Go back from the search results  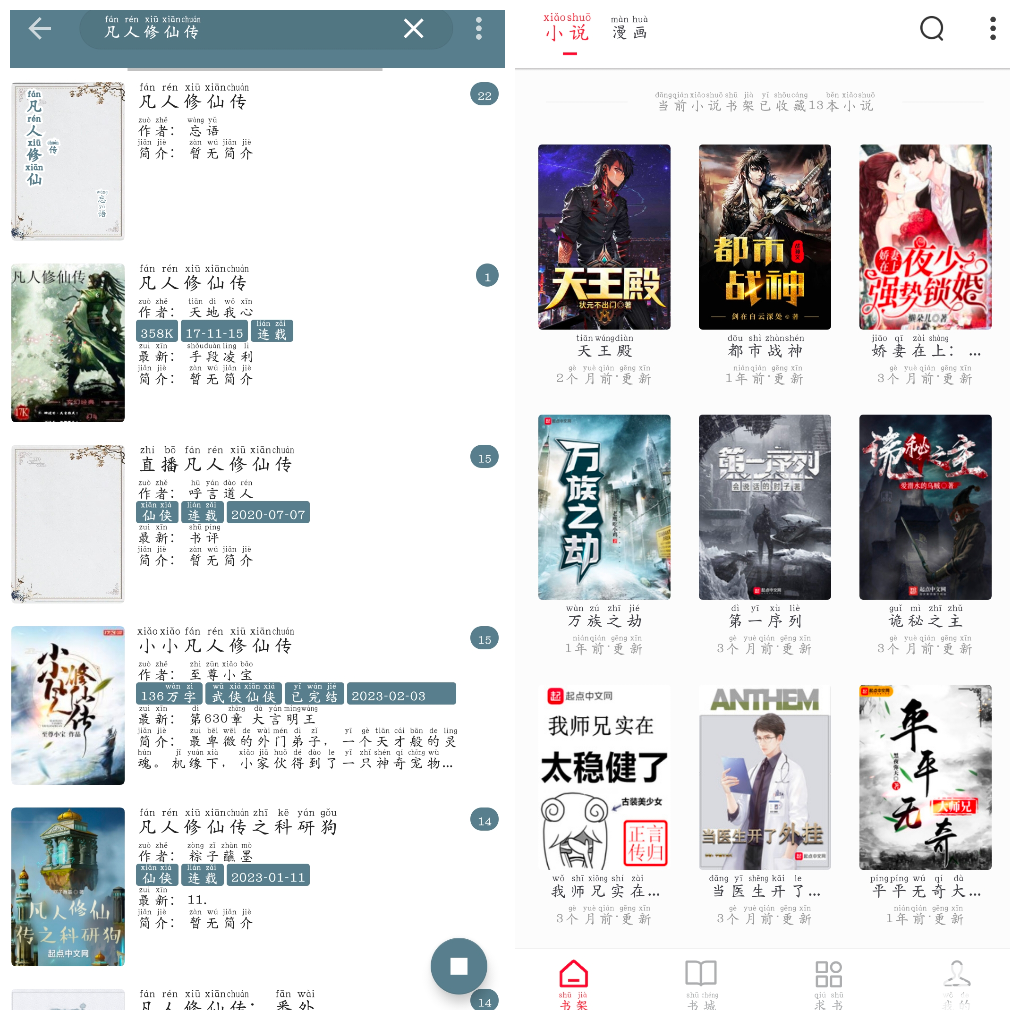[x=40, y=29]
